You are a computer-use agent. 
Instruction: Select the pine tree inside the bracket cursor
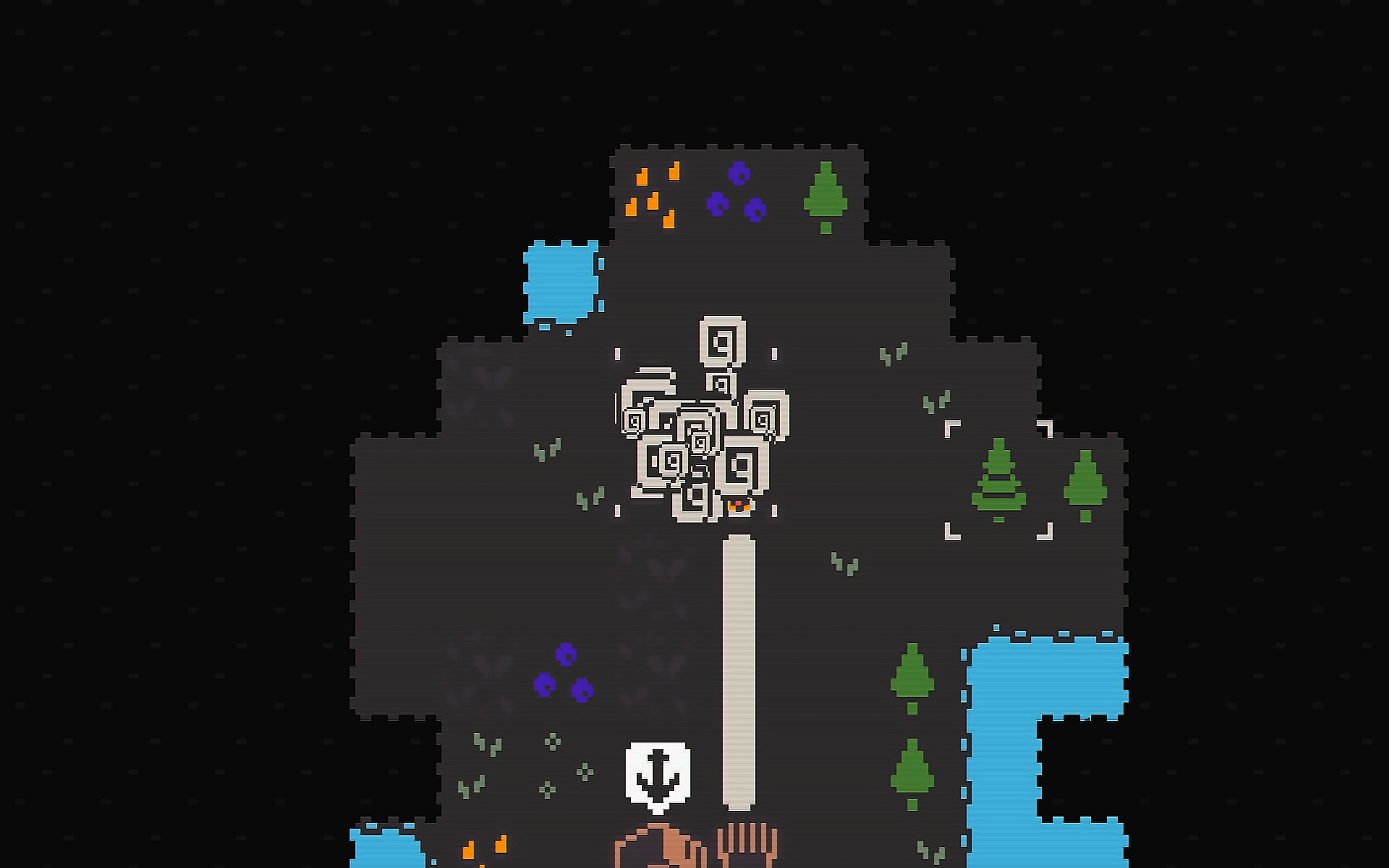coord(998,480)
